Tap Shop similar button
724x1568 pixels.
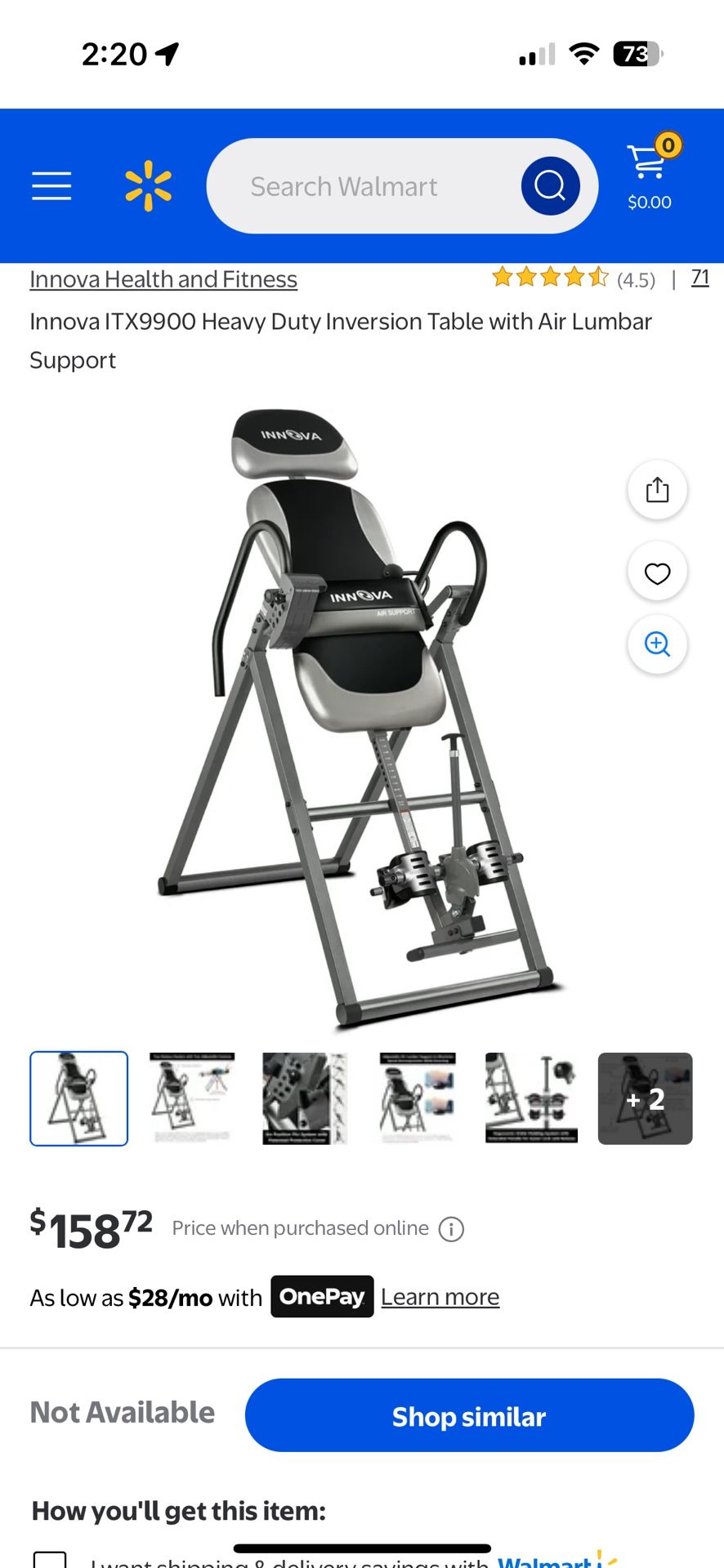[469, 1416]
